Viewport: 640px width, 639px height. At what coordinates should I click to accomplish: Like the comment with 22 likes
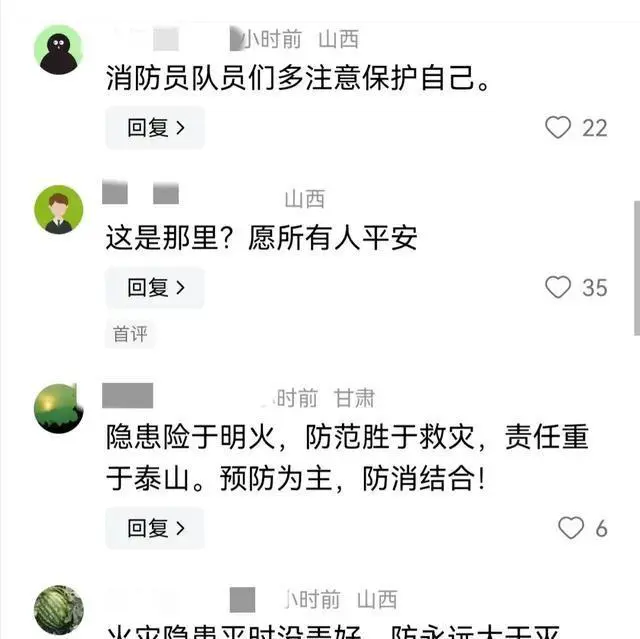click(557, 128)
